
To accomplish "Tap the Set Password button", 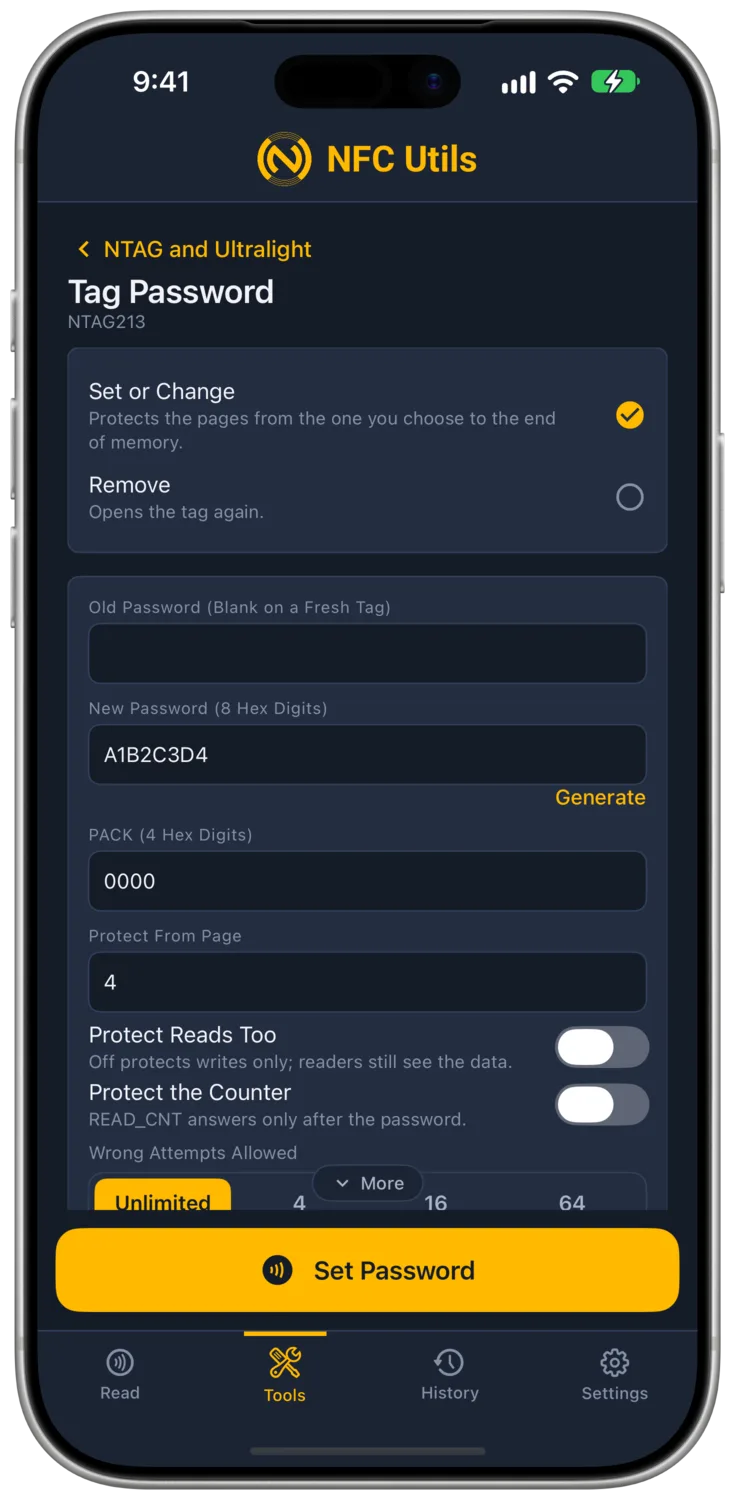I will (367, 1270).
